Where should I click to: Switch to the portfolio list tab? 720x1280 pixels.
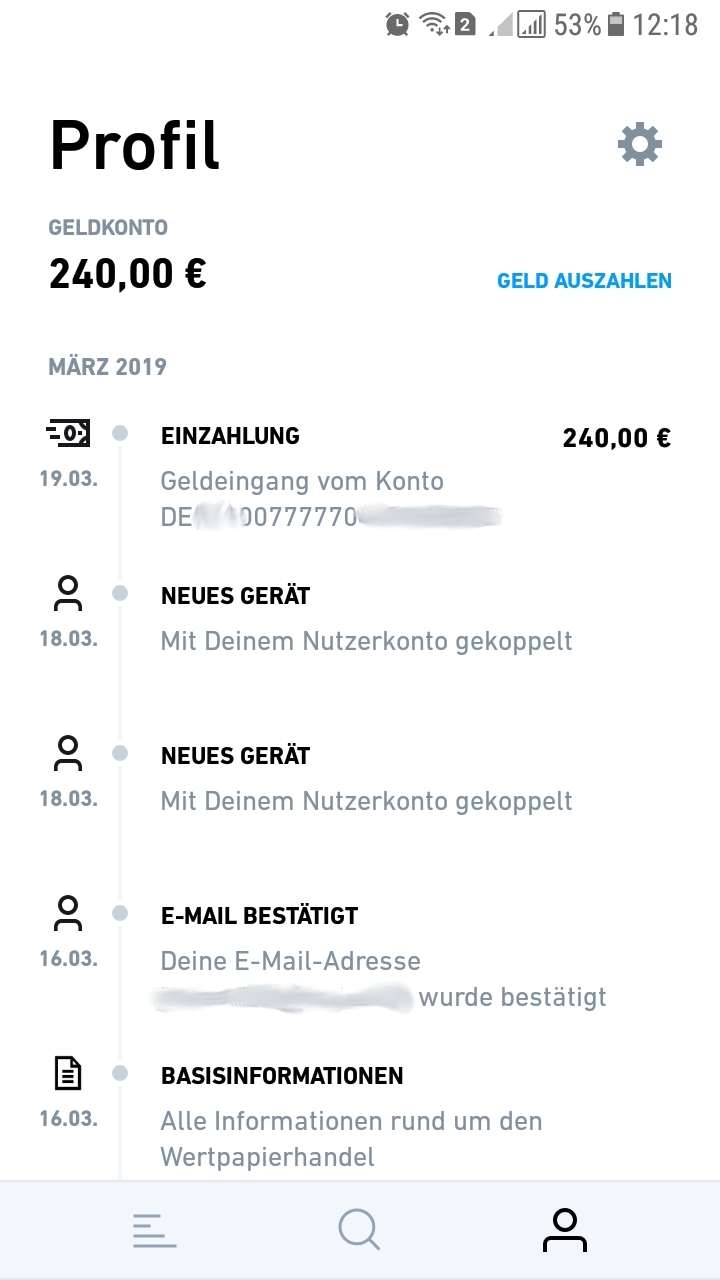pyautogui.click(x=154, y=1230)
